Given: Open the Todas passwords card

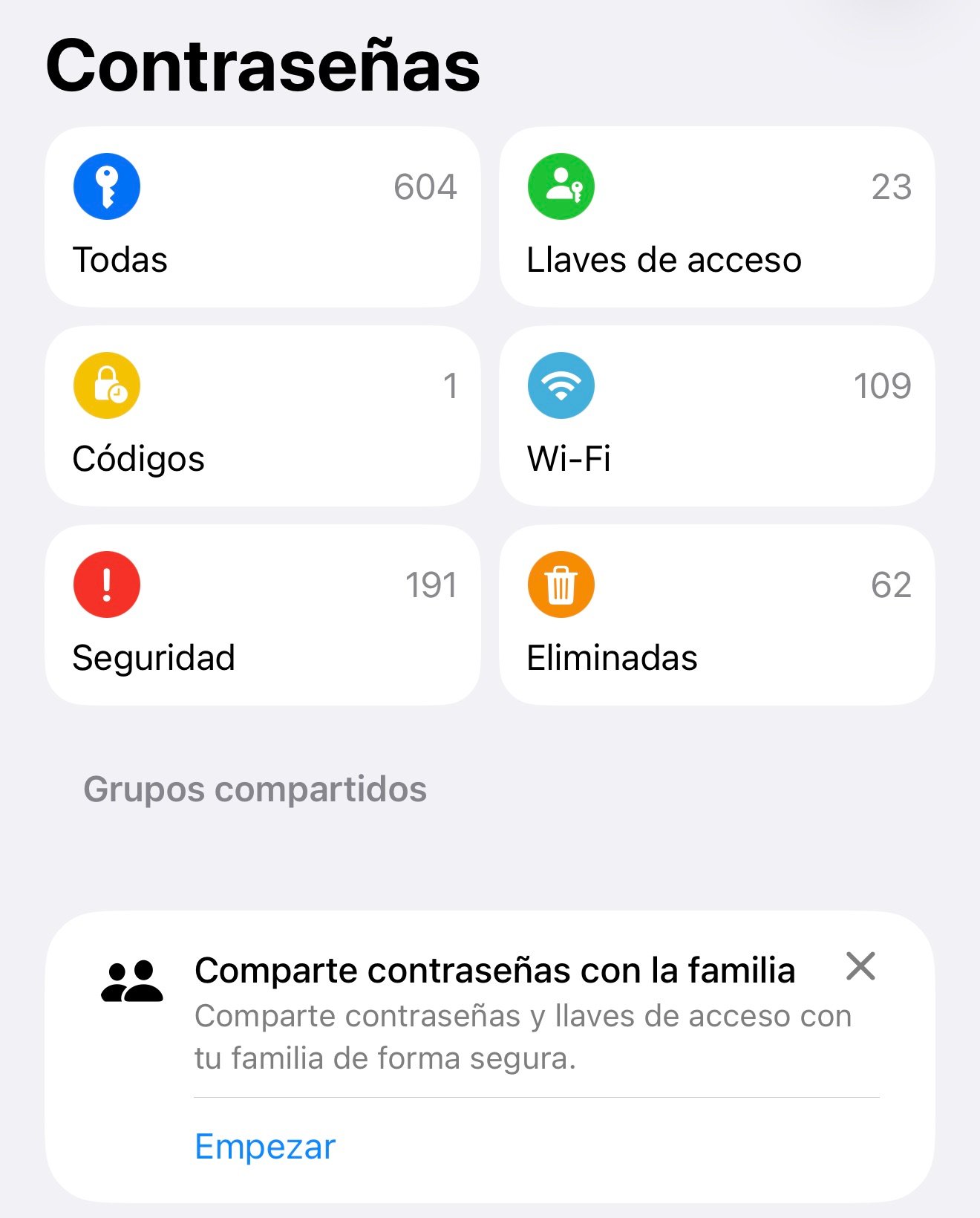Looking at the screenshot, I should (262, 217).
